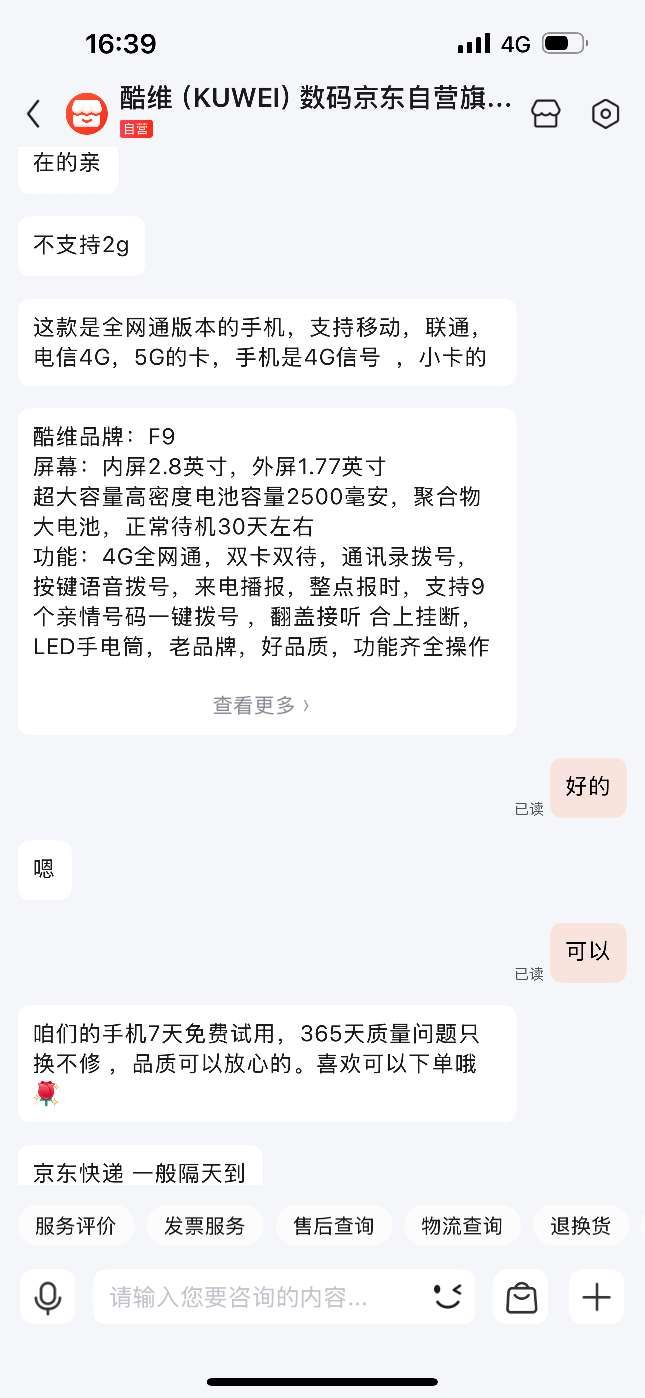Tap the microphone voice input icon
The height and width of the screenshot is (1398, 645).
point(47,1298)
